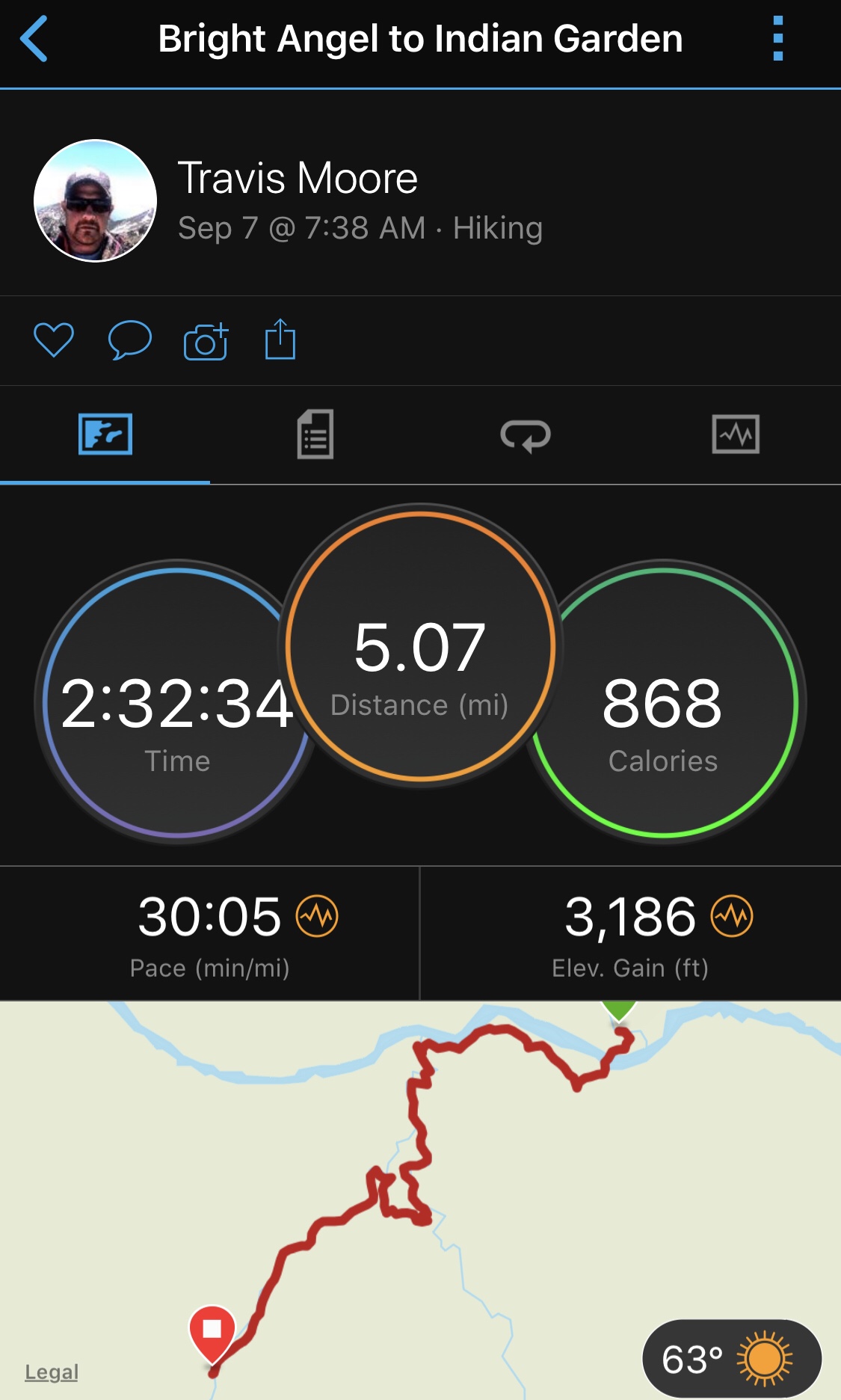The image size is (841, 1400).
Task: Switch to the laps tab
Action: coord(526,435)
